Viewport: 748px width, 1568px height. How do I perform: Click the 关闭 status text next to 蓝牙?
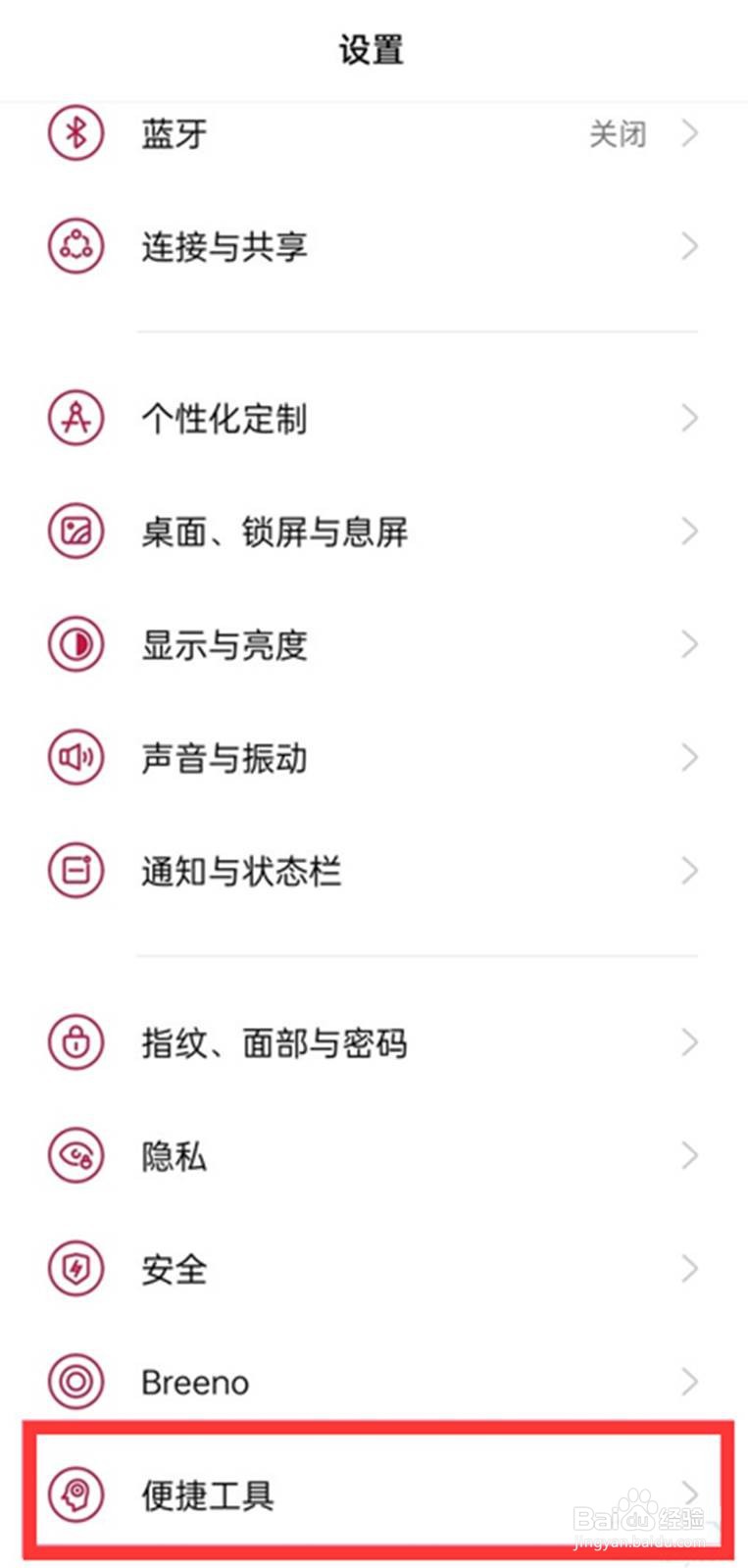[x=618, y=134]
